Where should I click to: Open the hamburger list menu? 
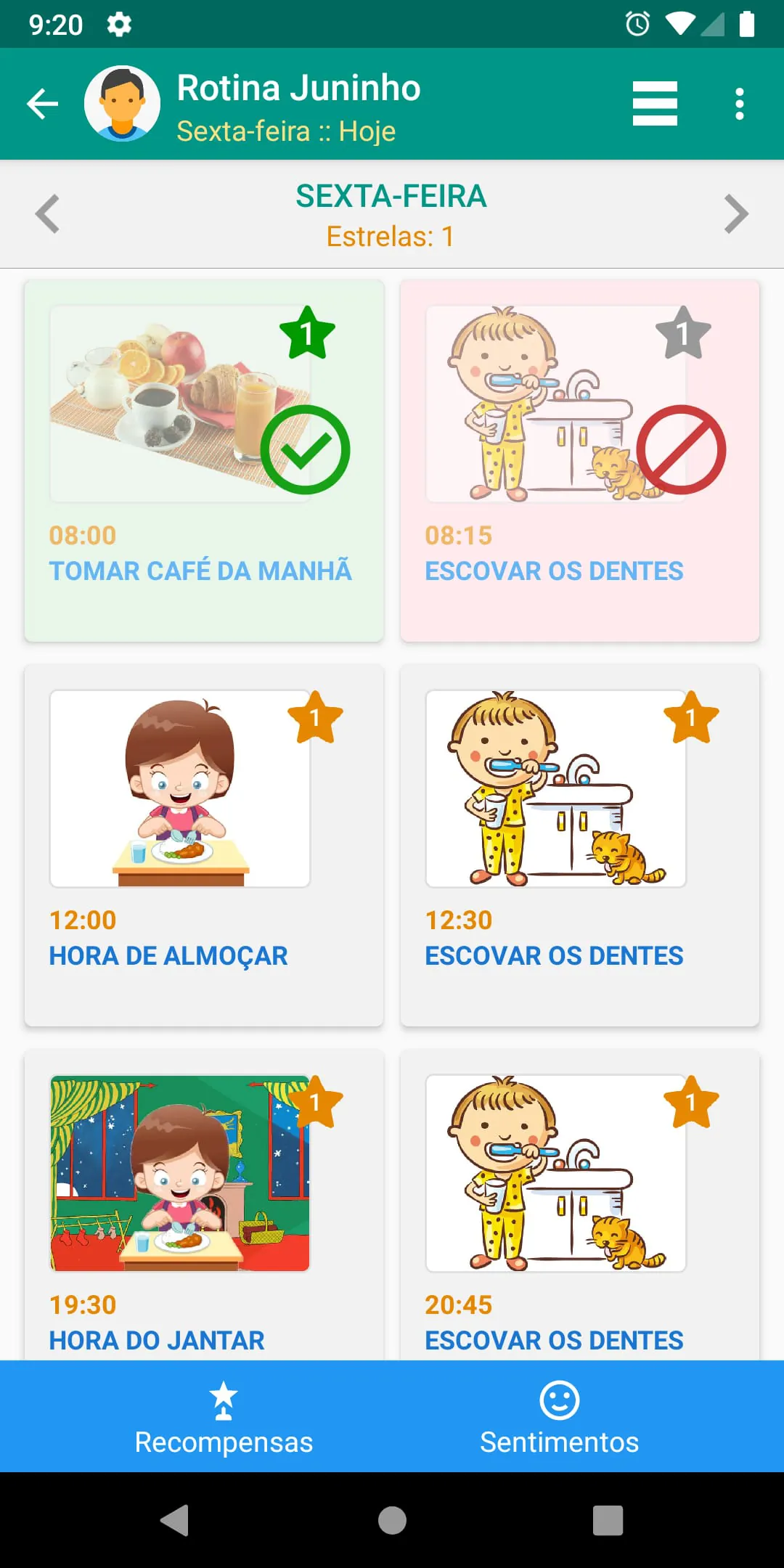[x=655, y=104]
